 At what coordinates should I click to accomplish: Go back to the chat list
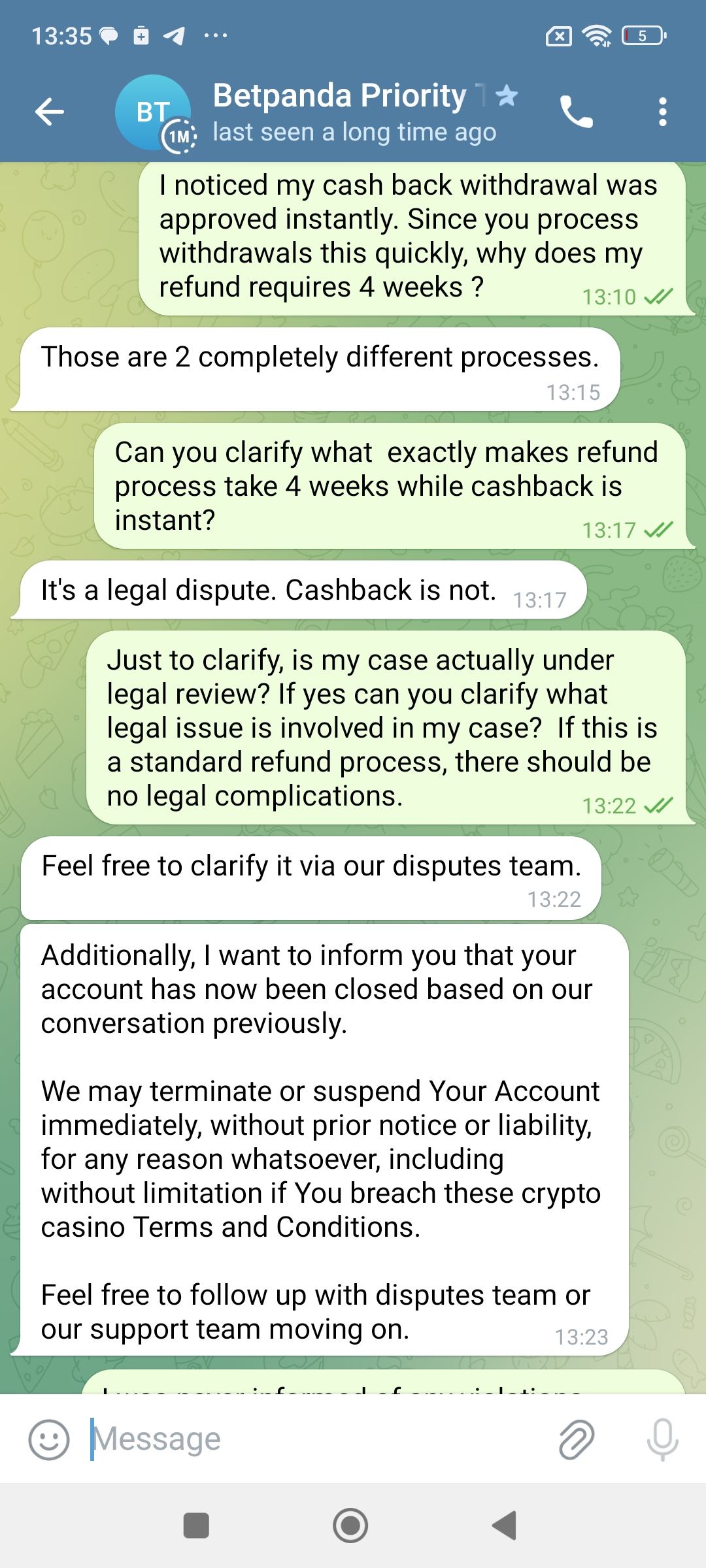pos(50,112)
